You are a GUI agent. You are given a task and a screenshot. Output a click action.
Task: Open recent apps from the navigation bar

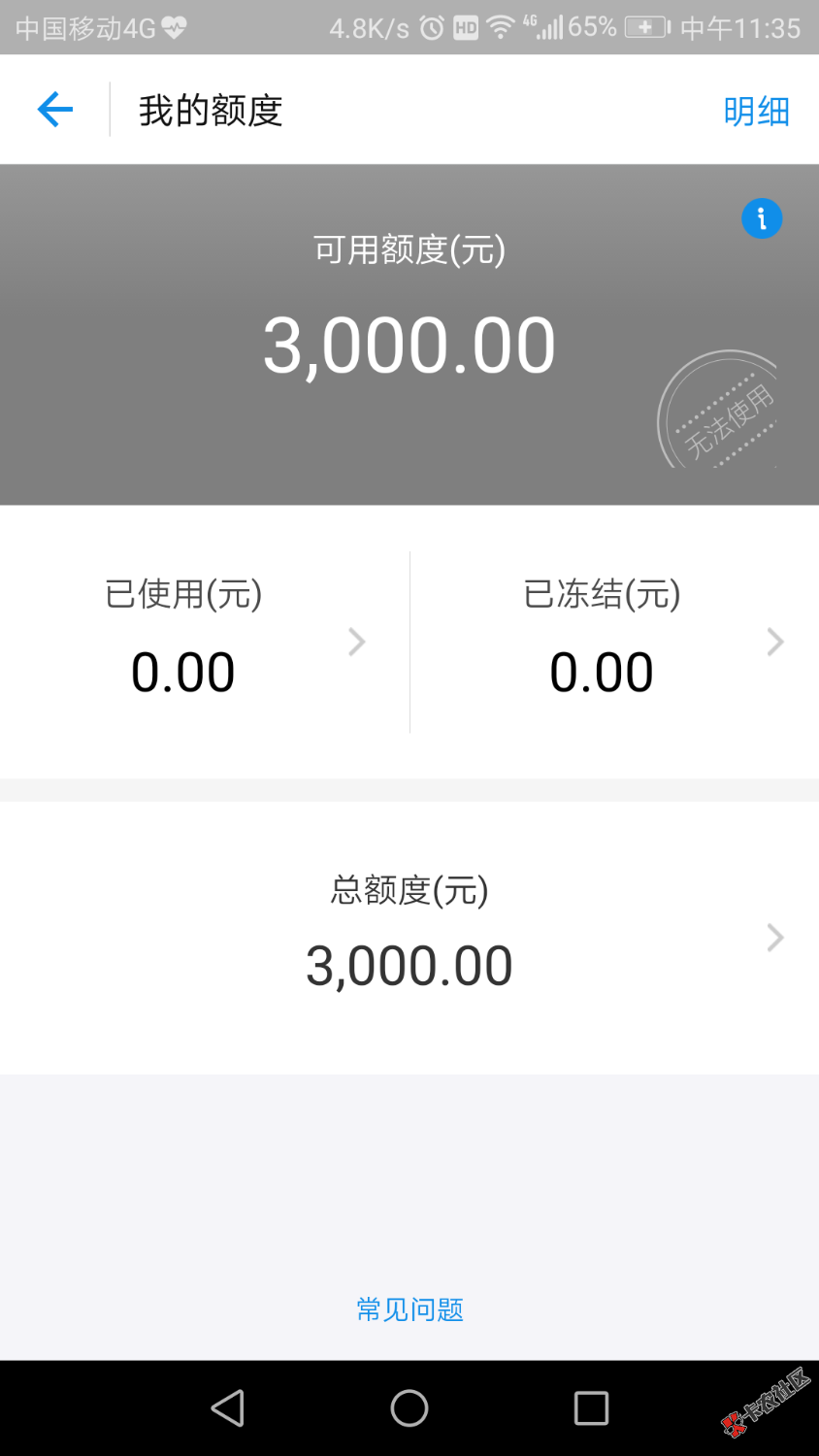pyautogui.click(x=591, y=1408)
